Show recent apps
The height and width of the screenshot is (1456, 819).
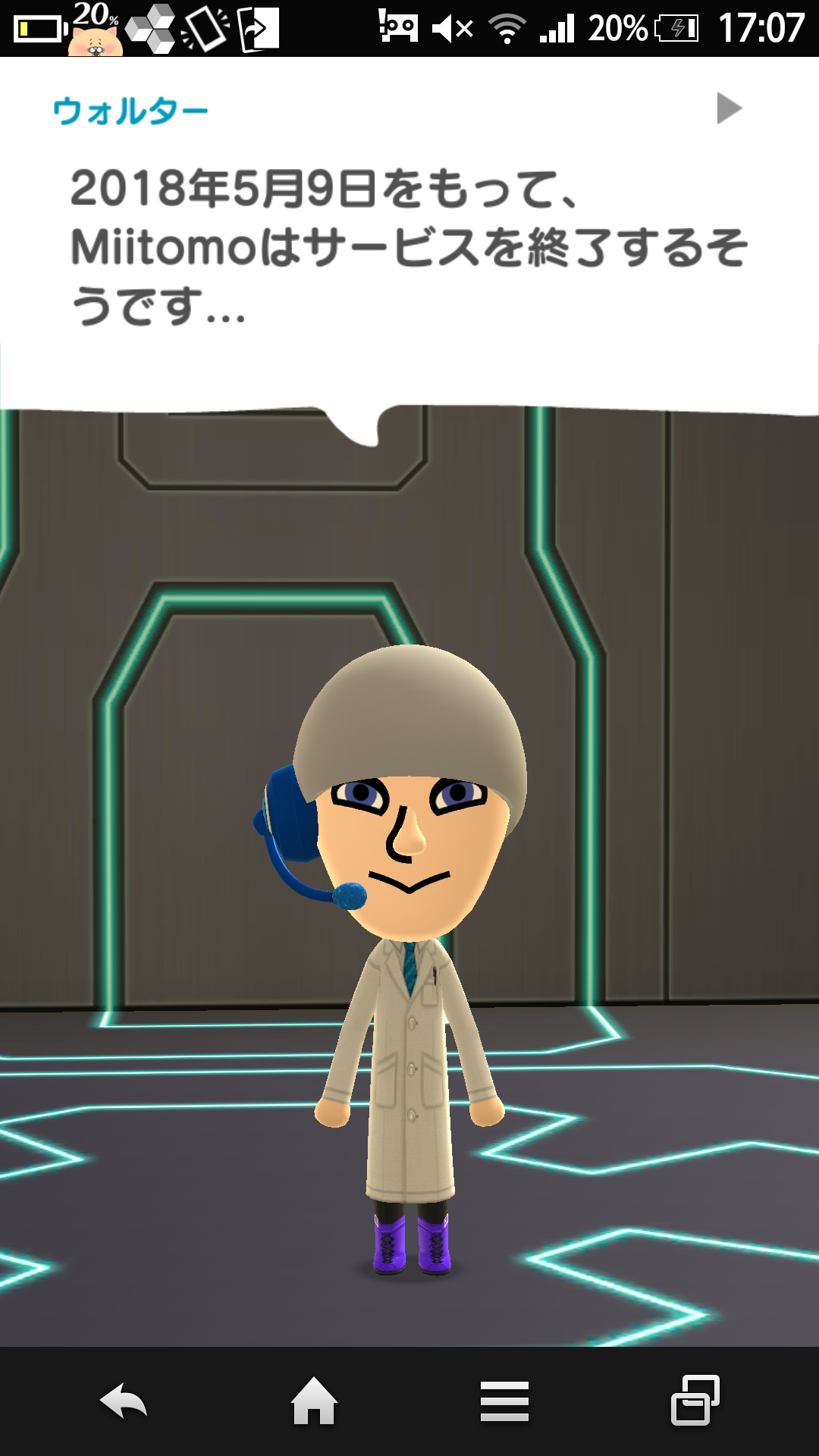[695, 1401]
